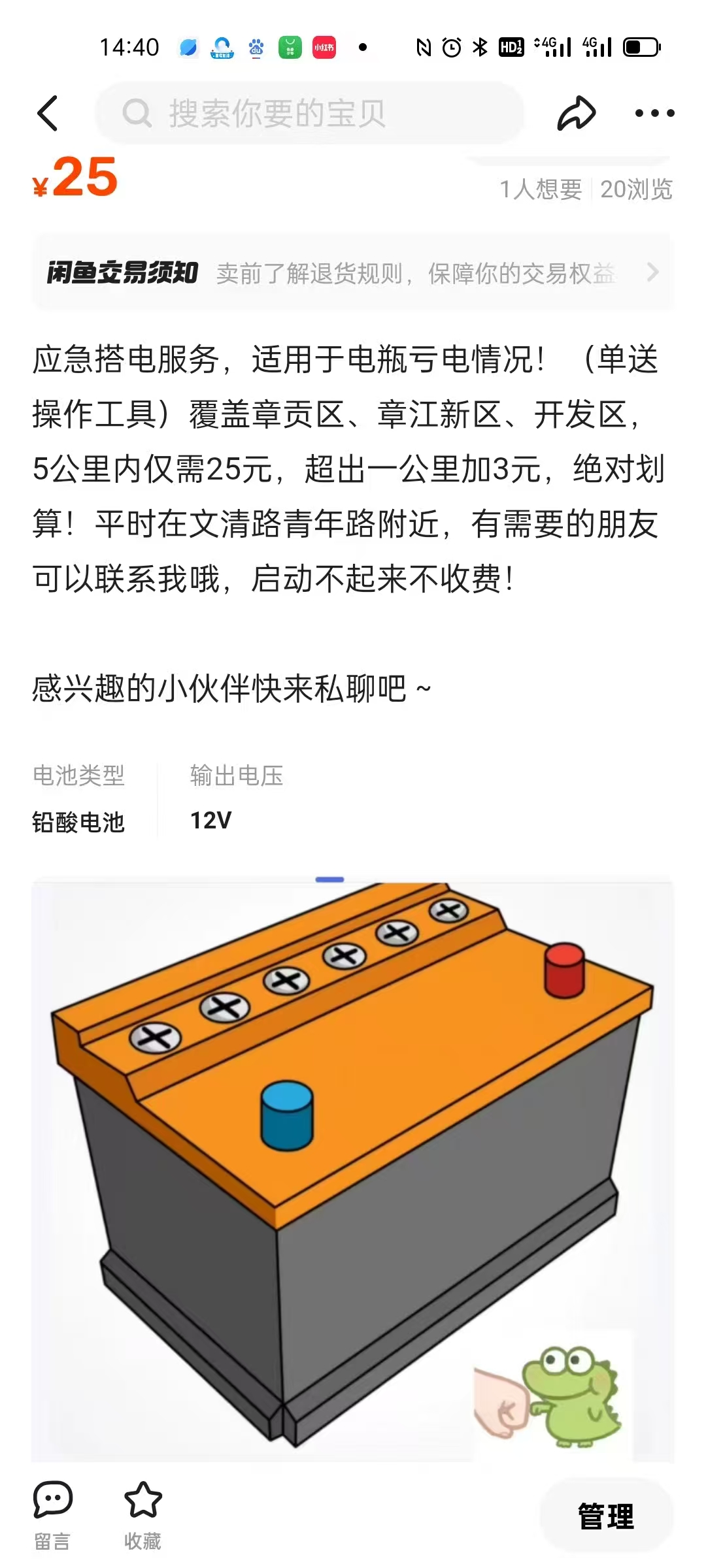Favorite this listing with 收藏
706x1568 pixels.
coord(143,1516)
